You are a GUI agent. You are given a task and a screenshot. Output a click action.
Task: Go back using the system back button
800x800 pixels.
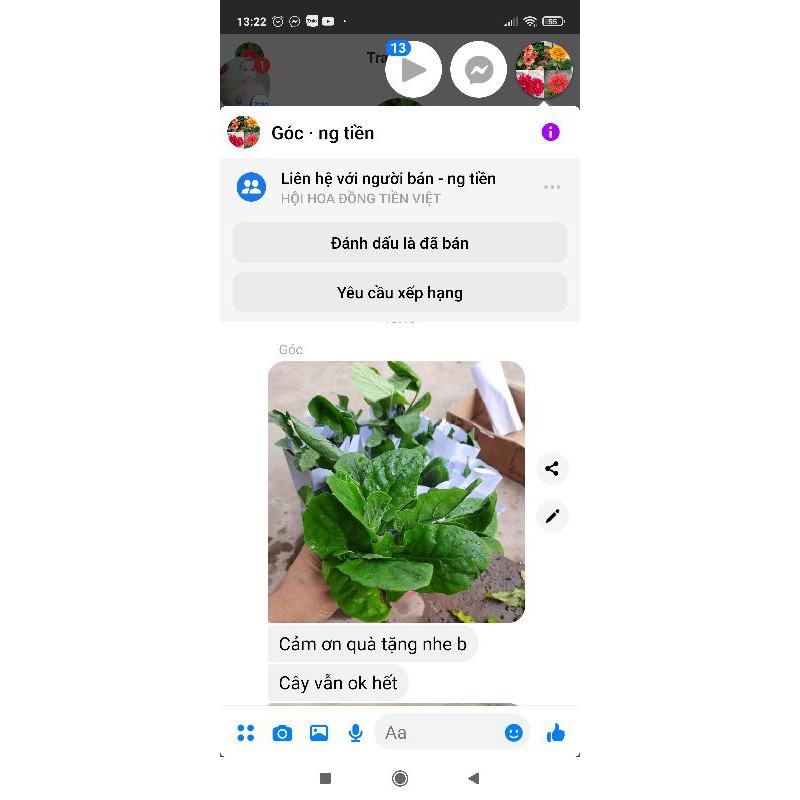(x=474, y=778)
